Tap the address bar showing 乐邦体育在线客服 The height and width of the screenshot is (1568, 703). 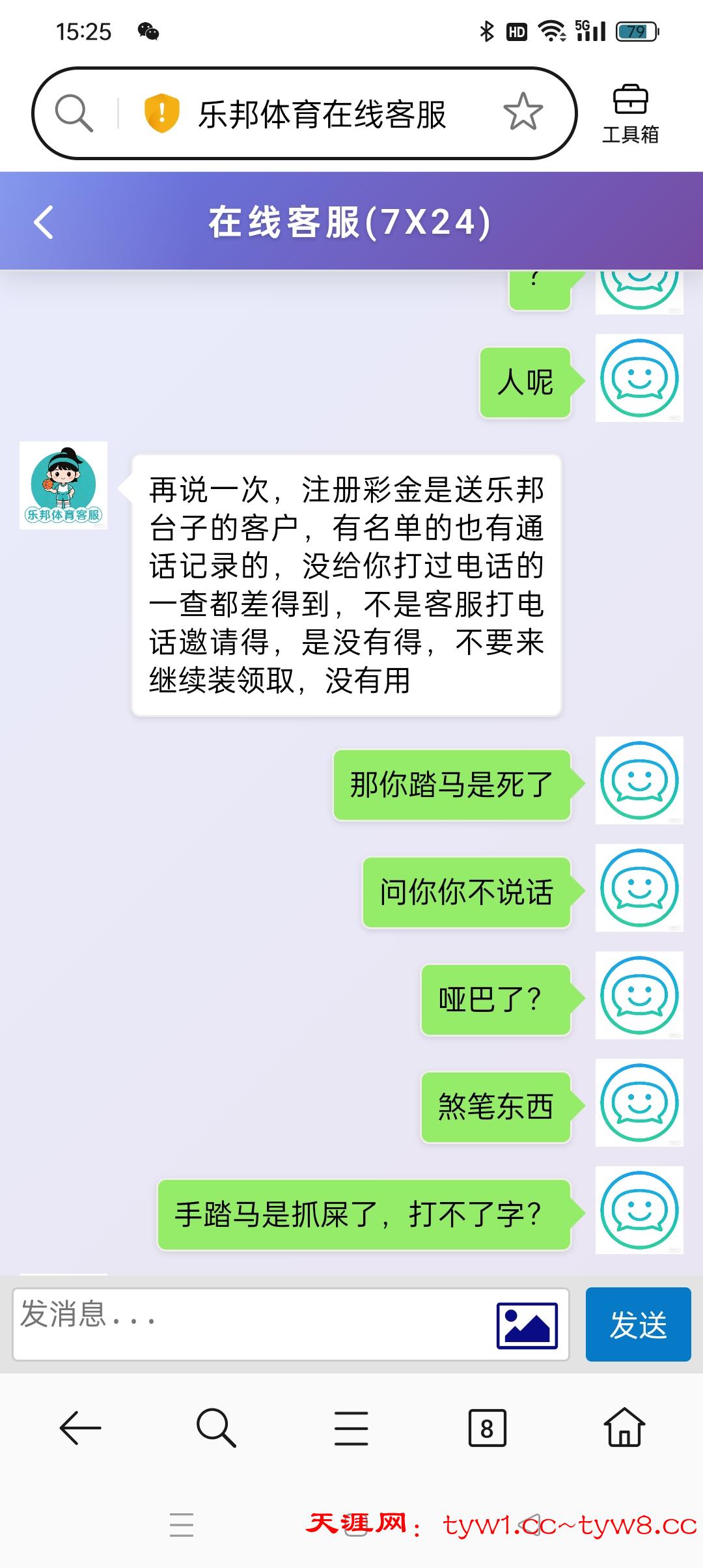322,114
